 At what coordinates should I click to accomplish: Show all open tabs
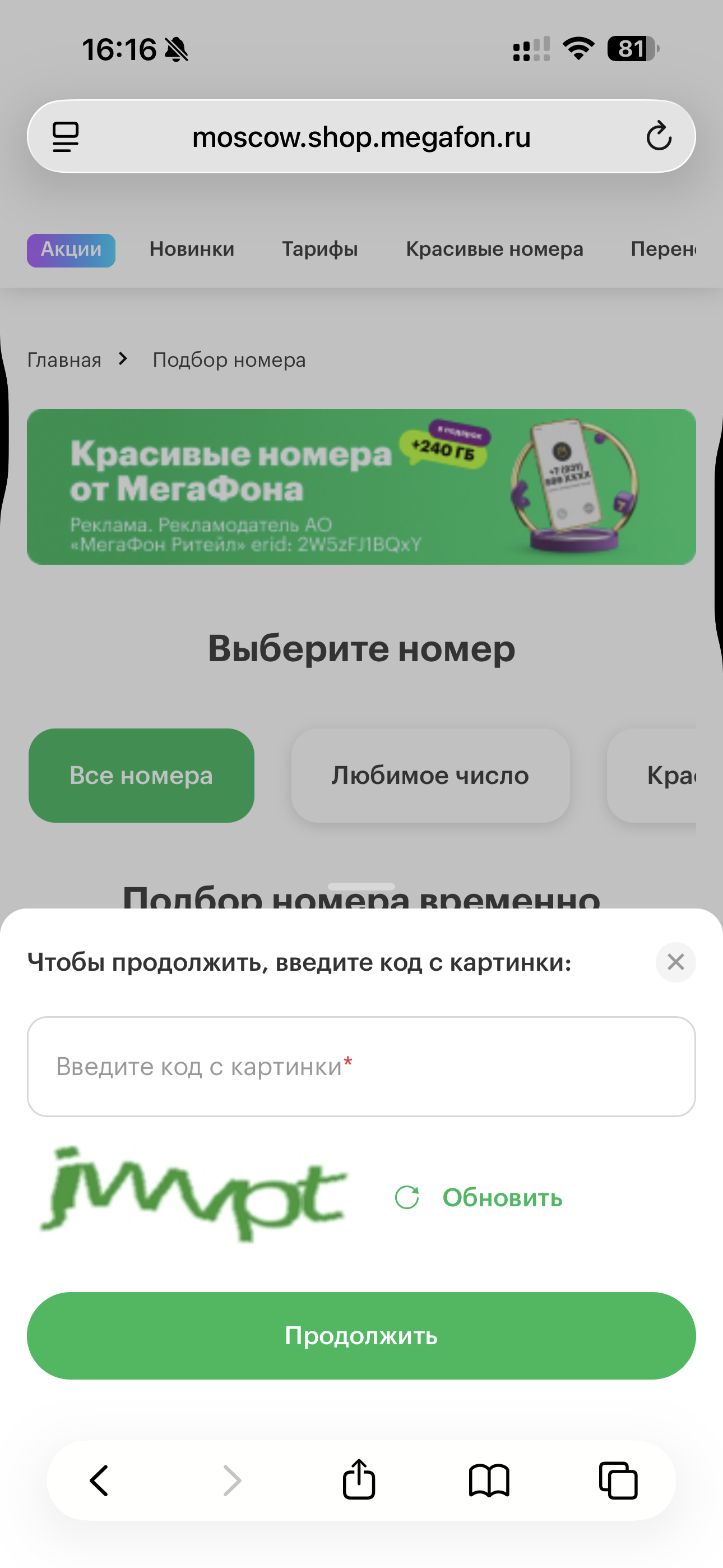(618, 1481)
